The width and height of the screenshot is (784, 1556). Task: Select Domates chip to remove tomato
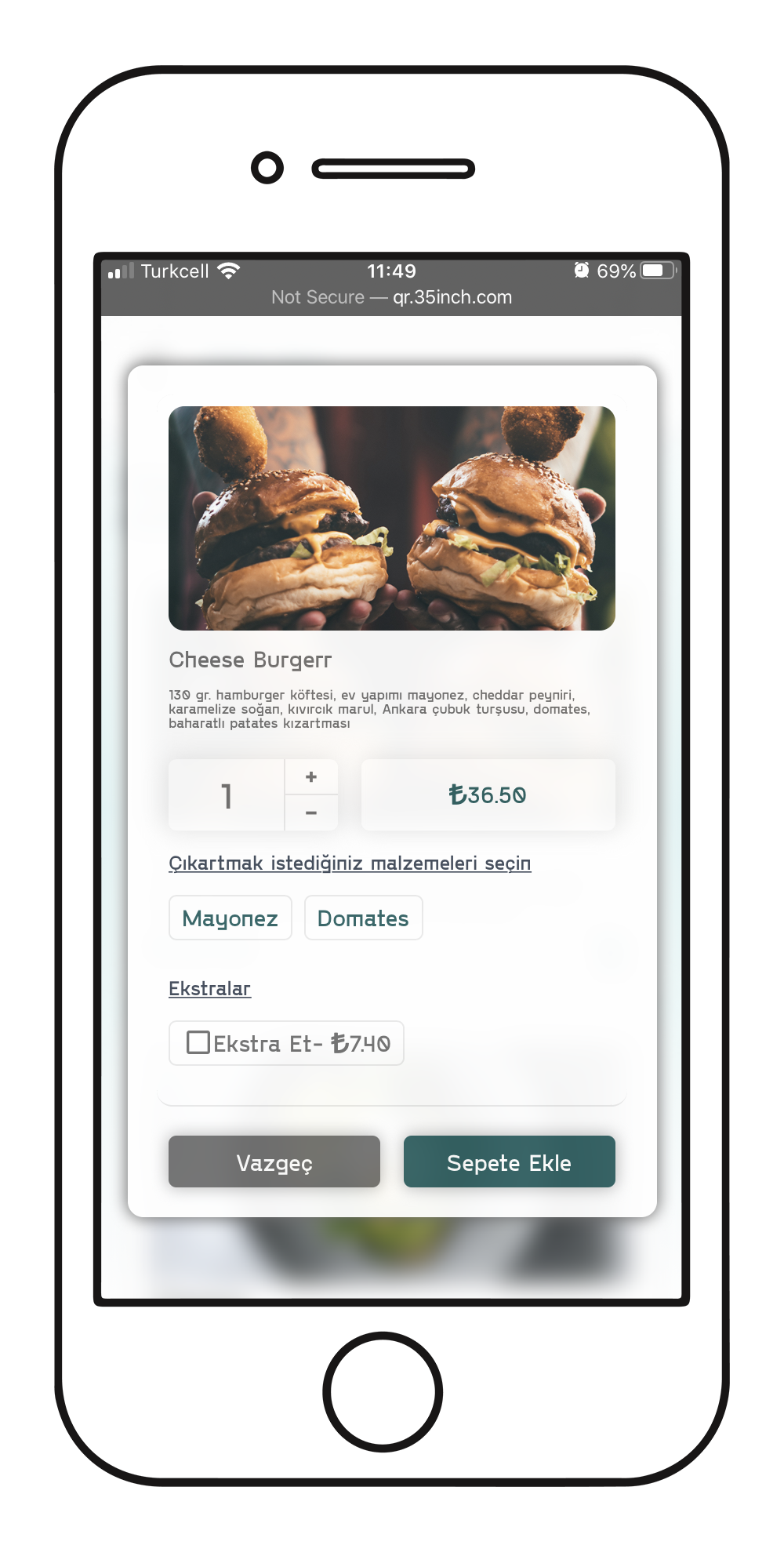point(363,918)
